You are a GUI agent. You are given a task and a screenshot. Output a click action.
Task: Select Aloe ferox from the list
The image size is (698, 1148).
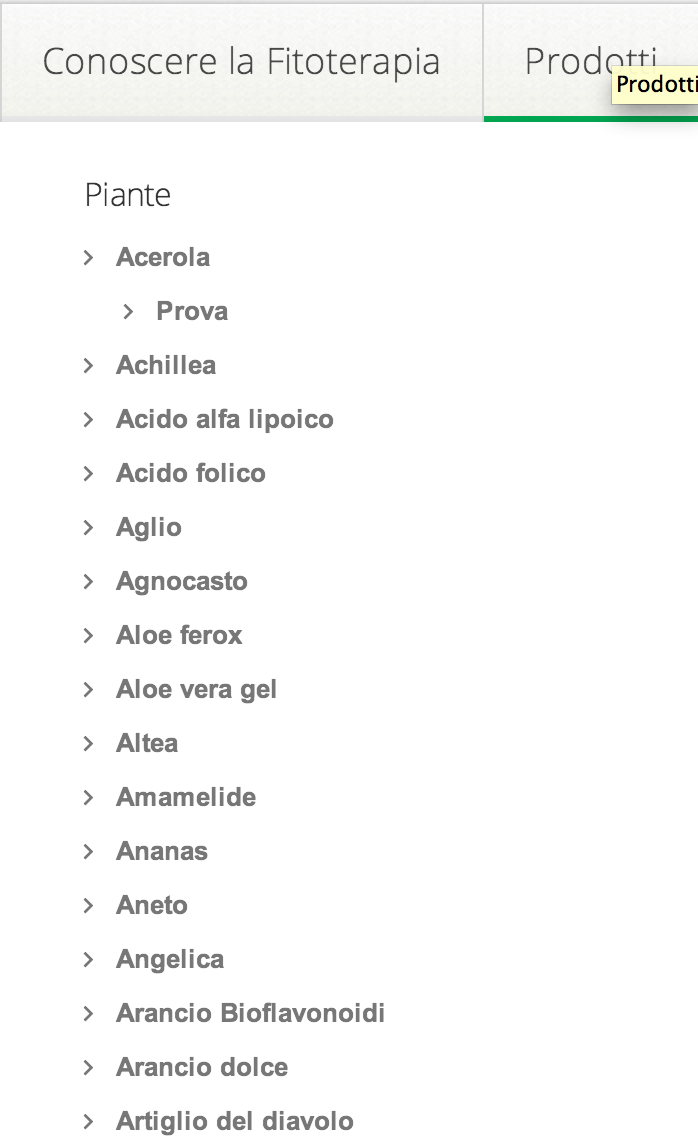(179, 635)
